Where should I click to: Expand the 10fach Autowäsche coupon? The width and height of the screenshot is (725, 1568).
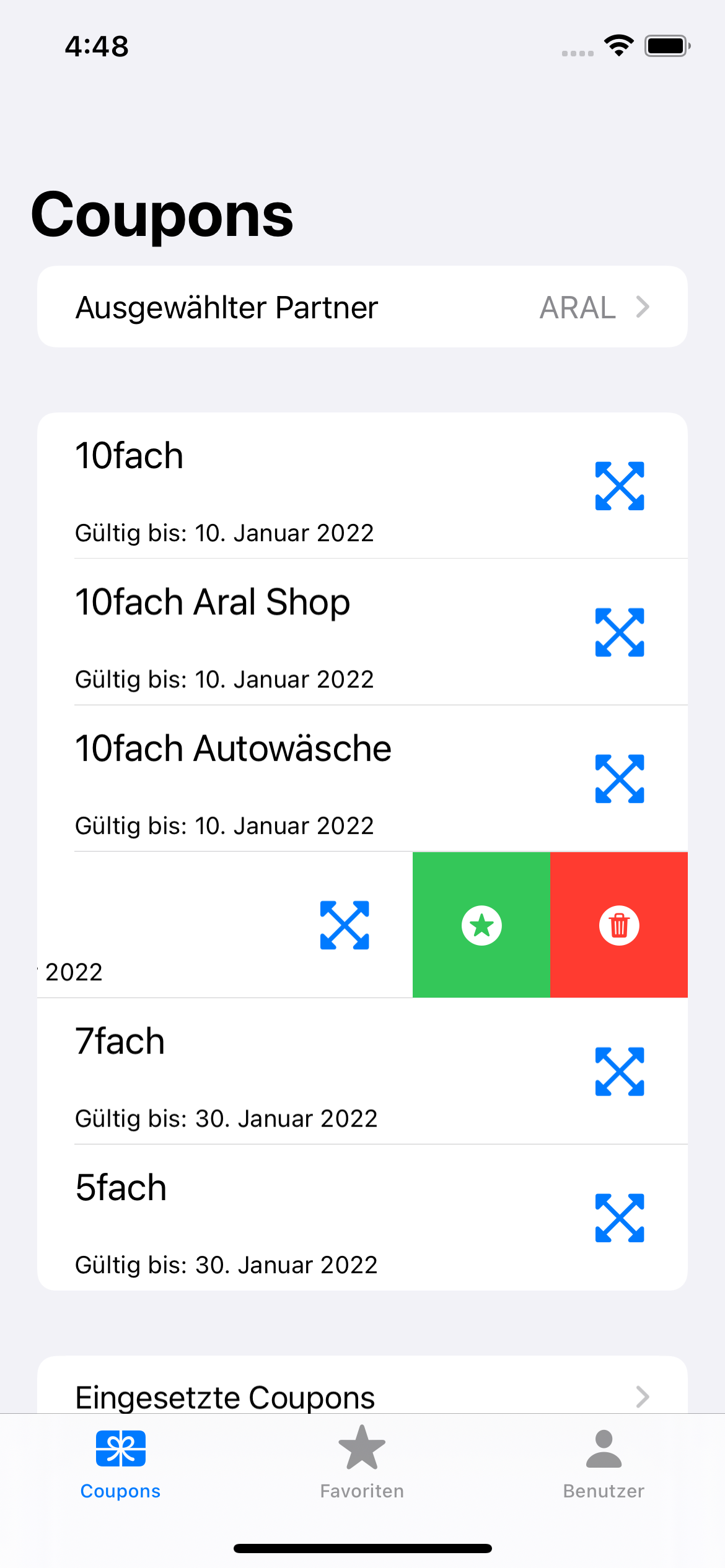[620, 779]
